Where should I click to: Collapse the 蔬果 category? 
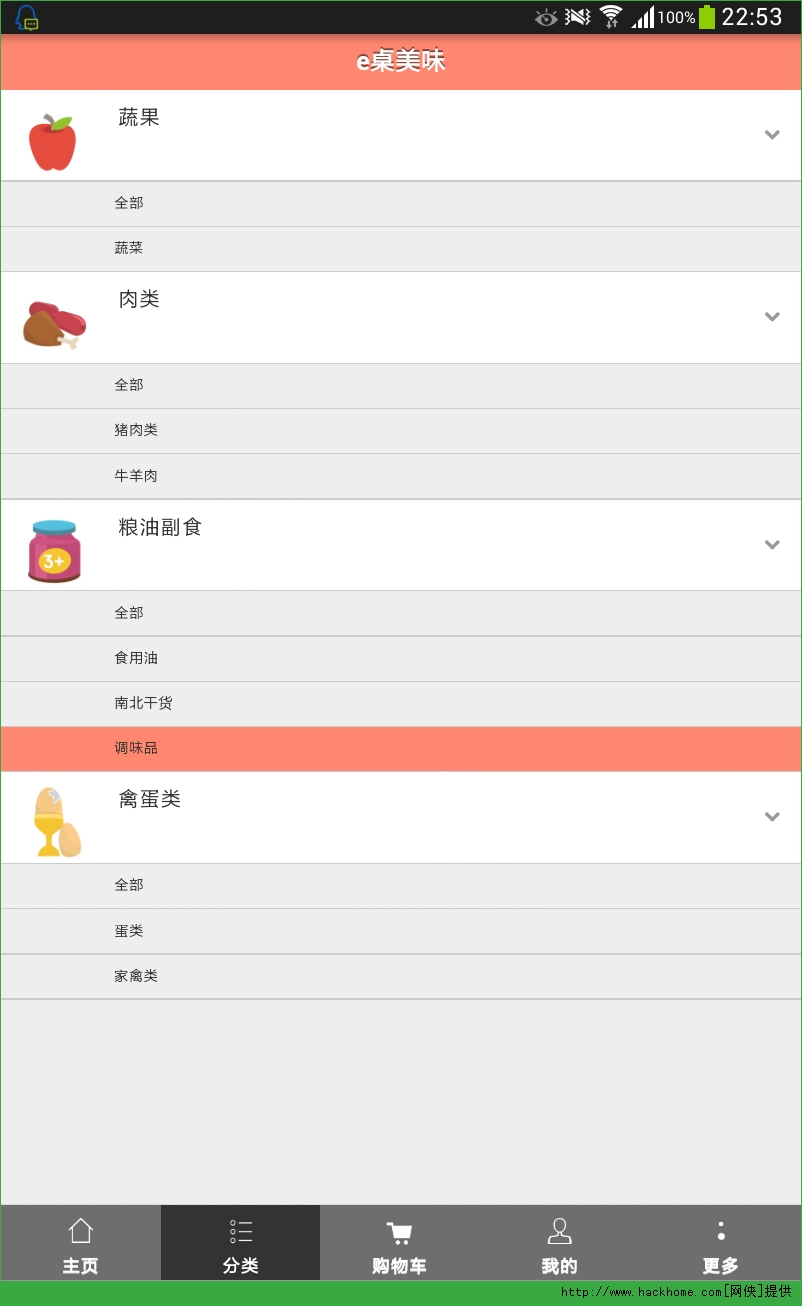coord(771,135)
